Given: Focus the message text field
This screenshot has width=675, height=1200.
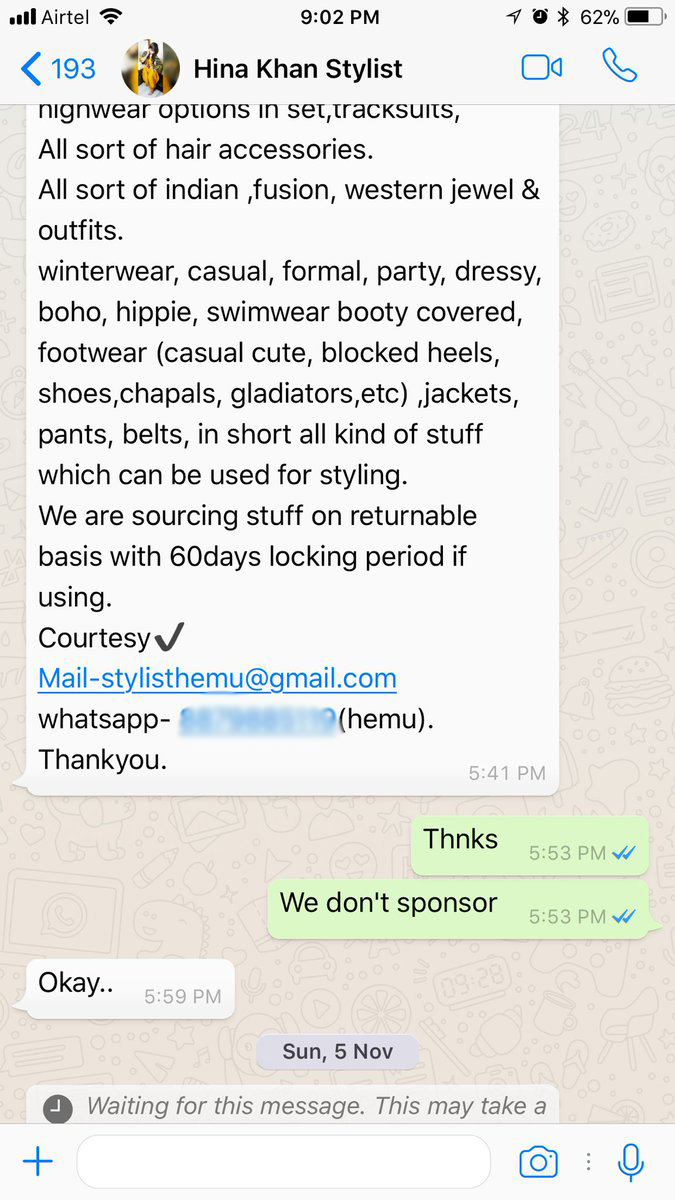Looking at the screenshot, I should [284, 1161].
